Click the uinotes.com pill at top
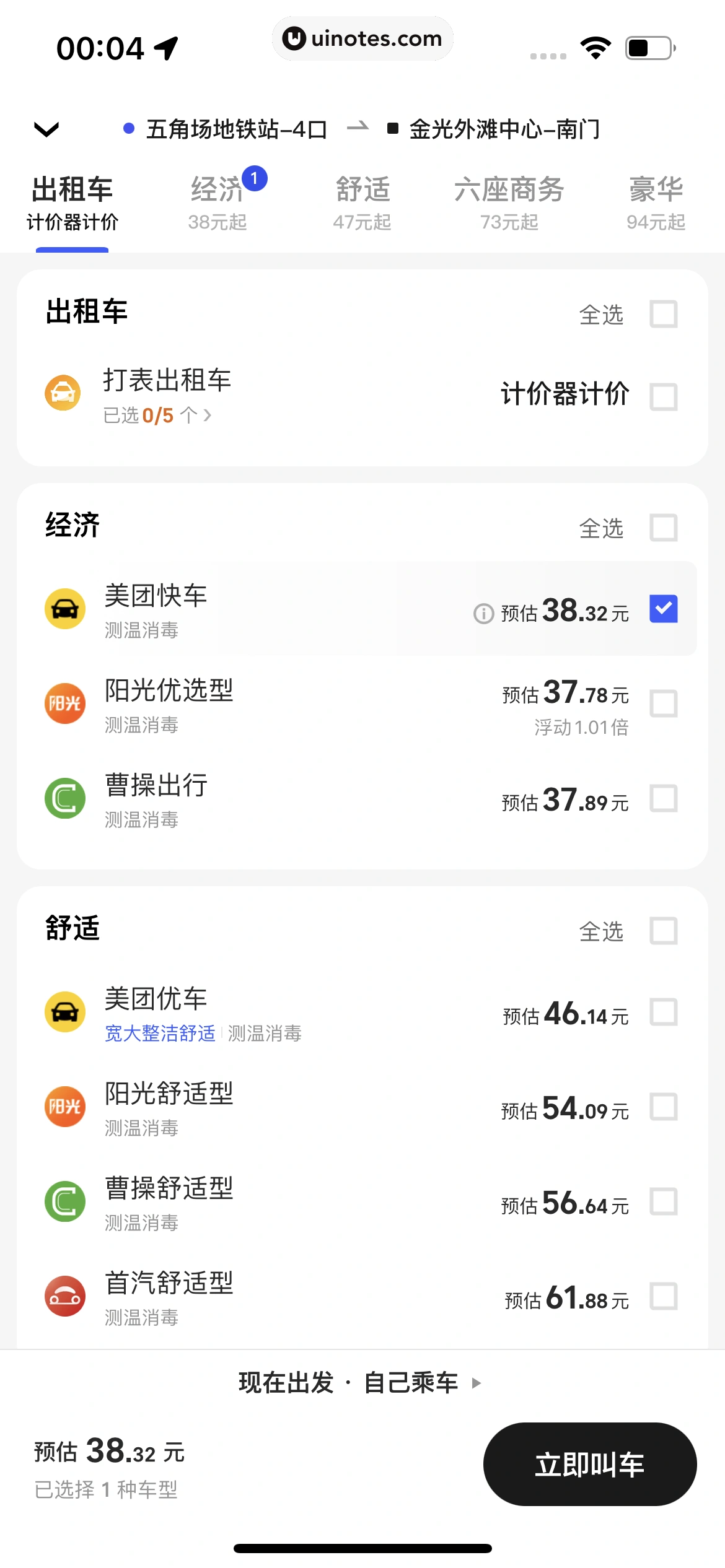Screen dimensions: 725x1568 click(x=362, y=38)
